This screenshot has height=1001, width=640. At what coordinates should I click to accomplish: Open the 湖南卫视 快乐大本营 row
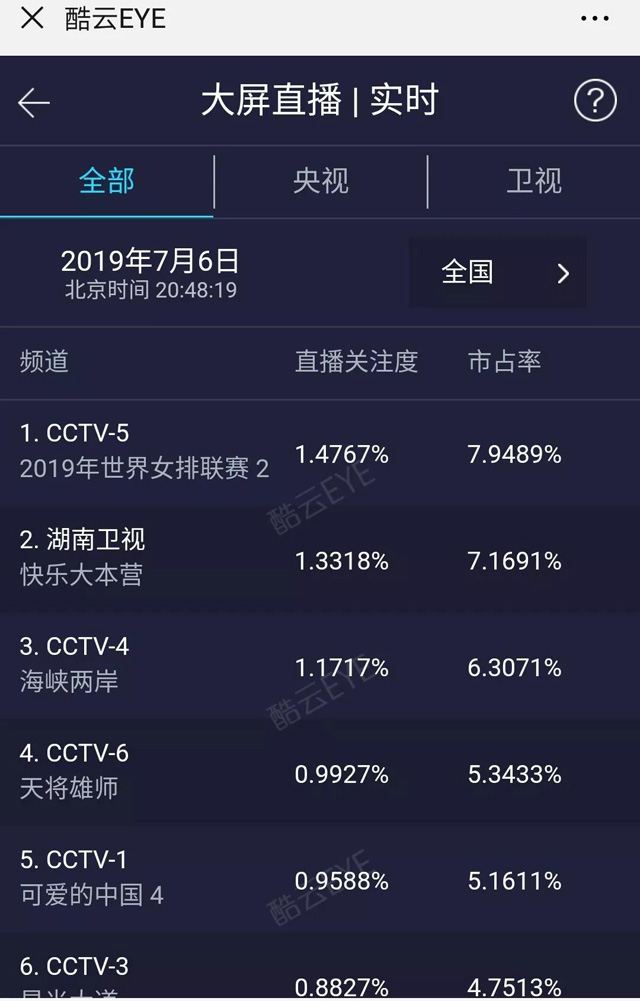(320, 559)
